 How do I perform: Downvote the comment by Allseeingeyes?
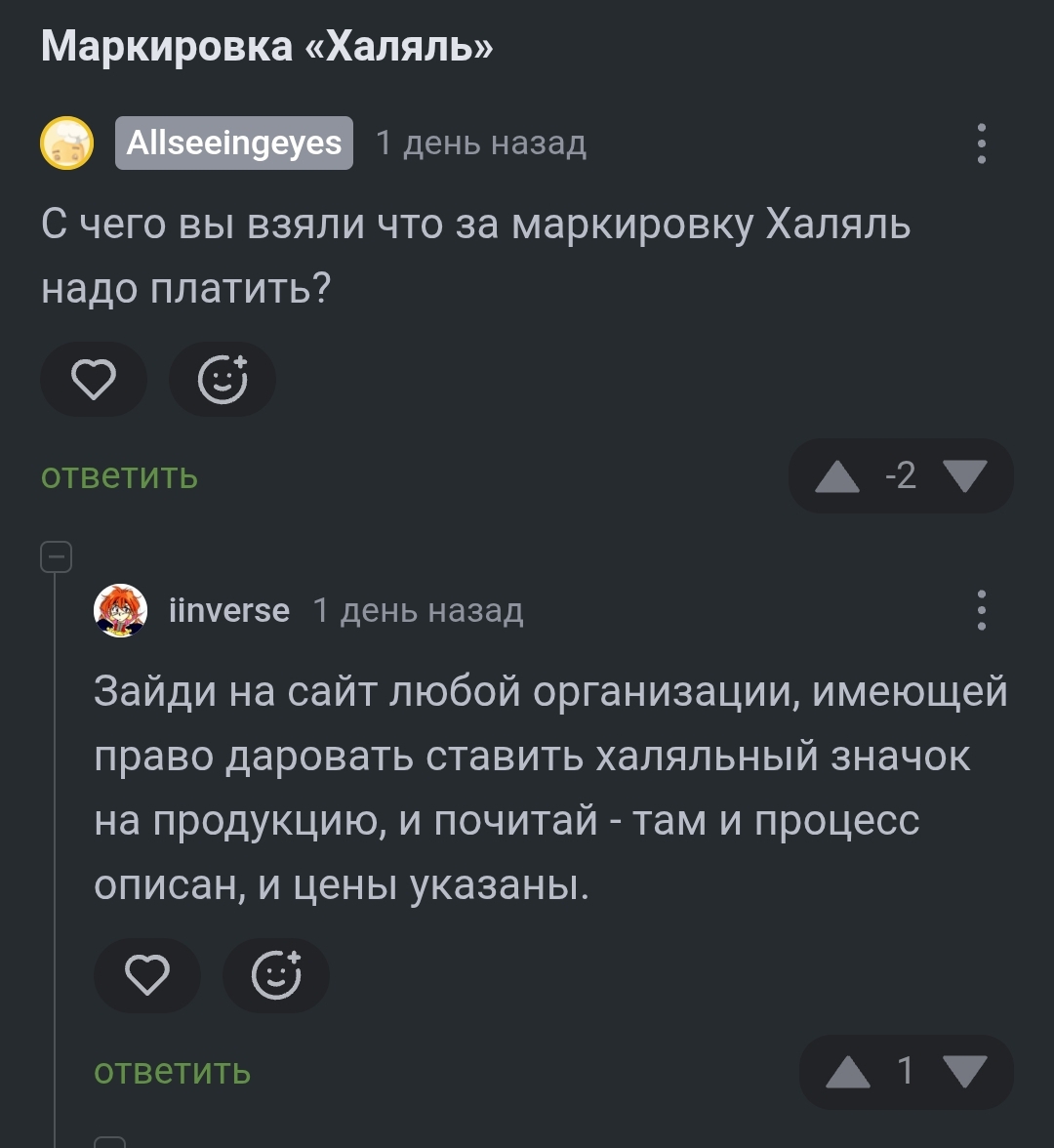click(966, 476)
